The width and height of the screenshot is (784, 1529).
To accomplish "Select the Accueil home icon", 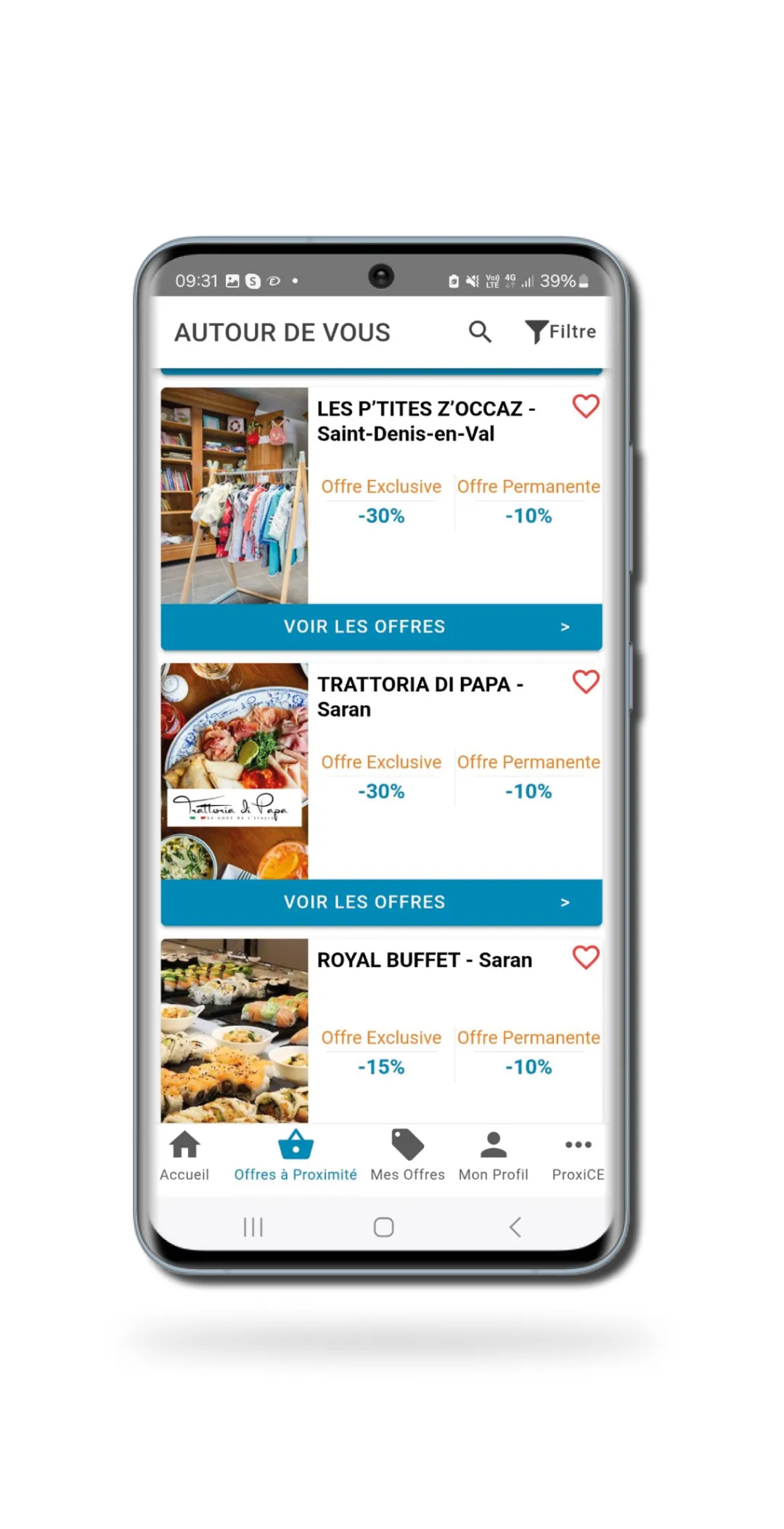I will [x=184, y=1143].
